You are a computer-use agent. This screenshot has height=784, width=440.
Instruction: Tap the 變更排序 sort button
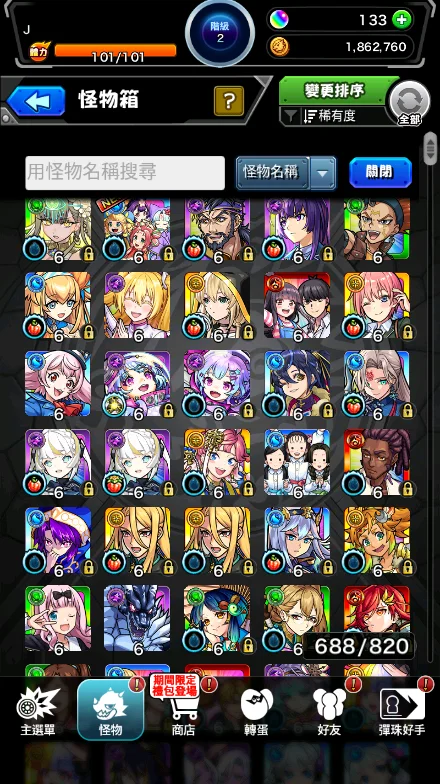pos(336,90)
